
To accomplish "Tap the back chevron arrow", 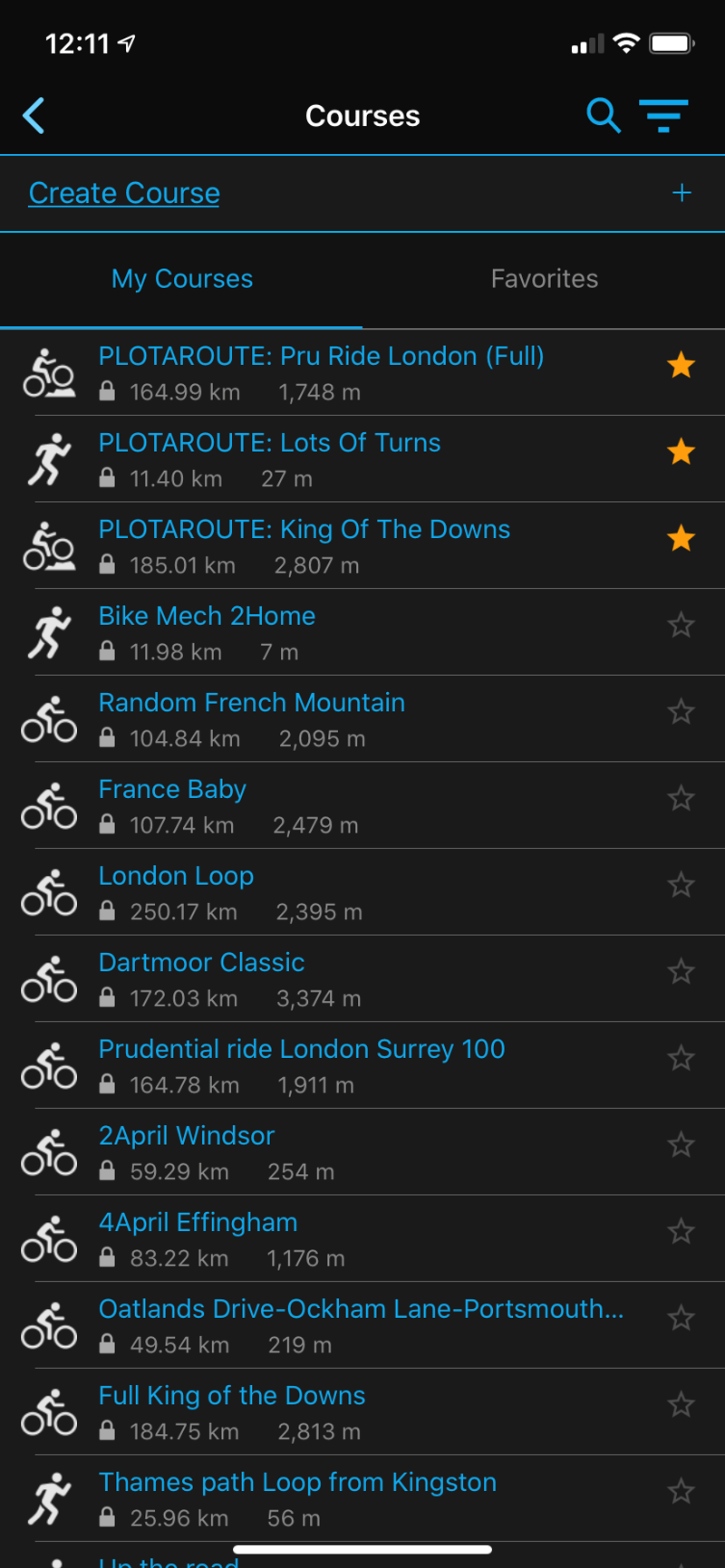I will [x=34, y=116].
